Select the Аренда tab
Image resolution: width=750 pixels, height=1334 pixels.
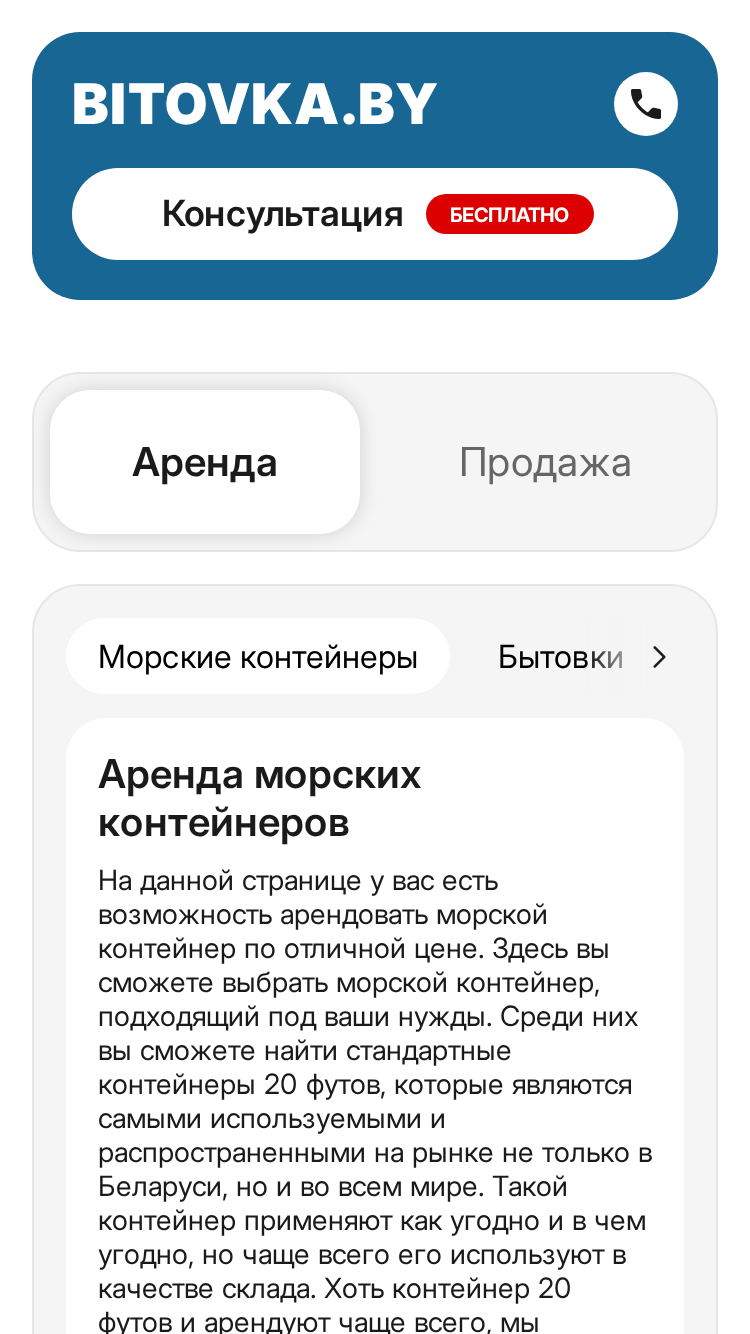pos(205,462)
